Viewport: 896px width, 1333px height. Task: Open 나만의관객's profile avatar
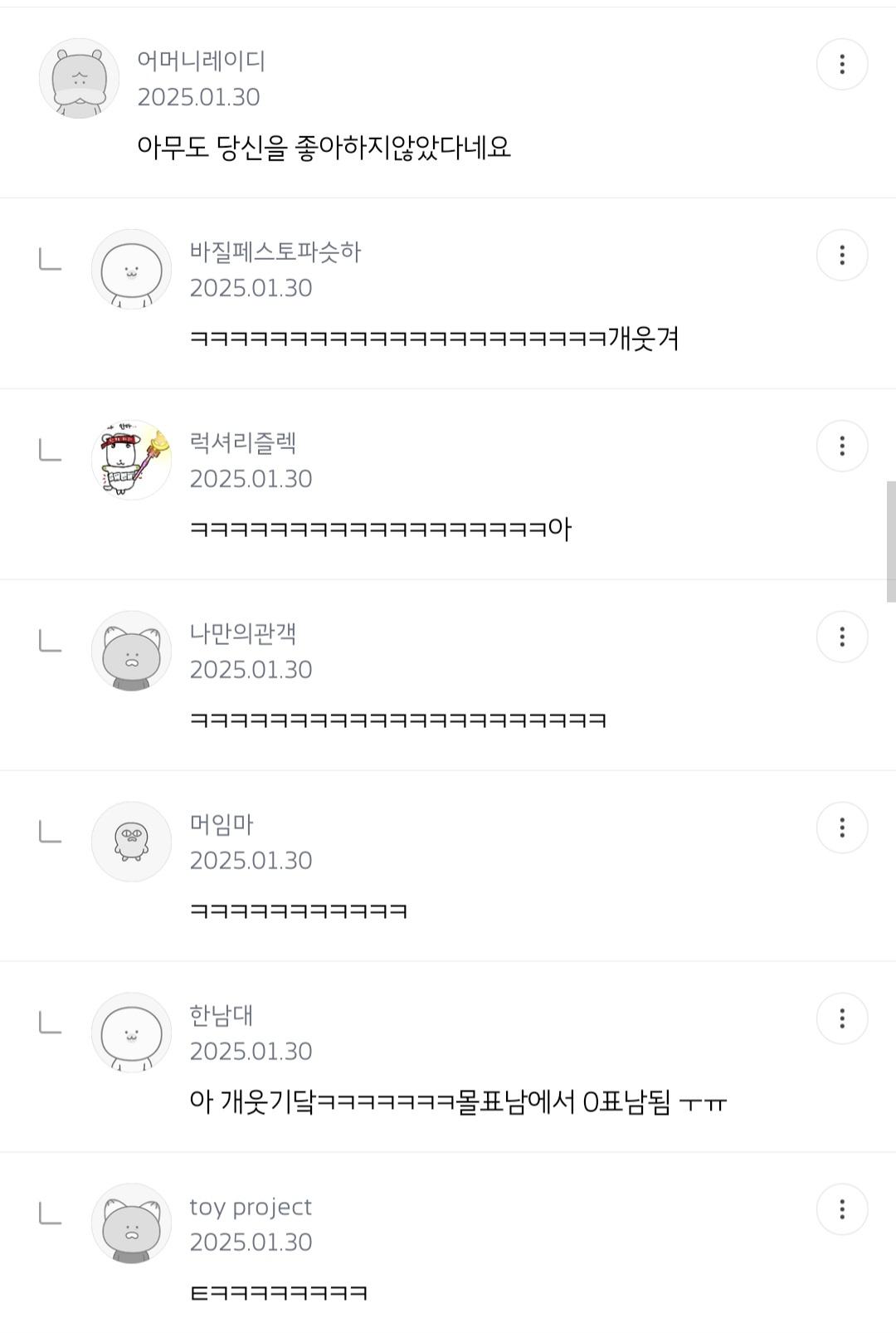click(131, 651)
